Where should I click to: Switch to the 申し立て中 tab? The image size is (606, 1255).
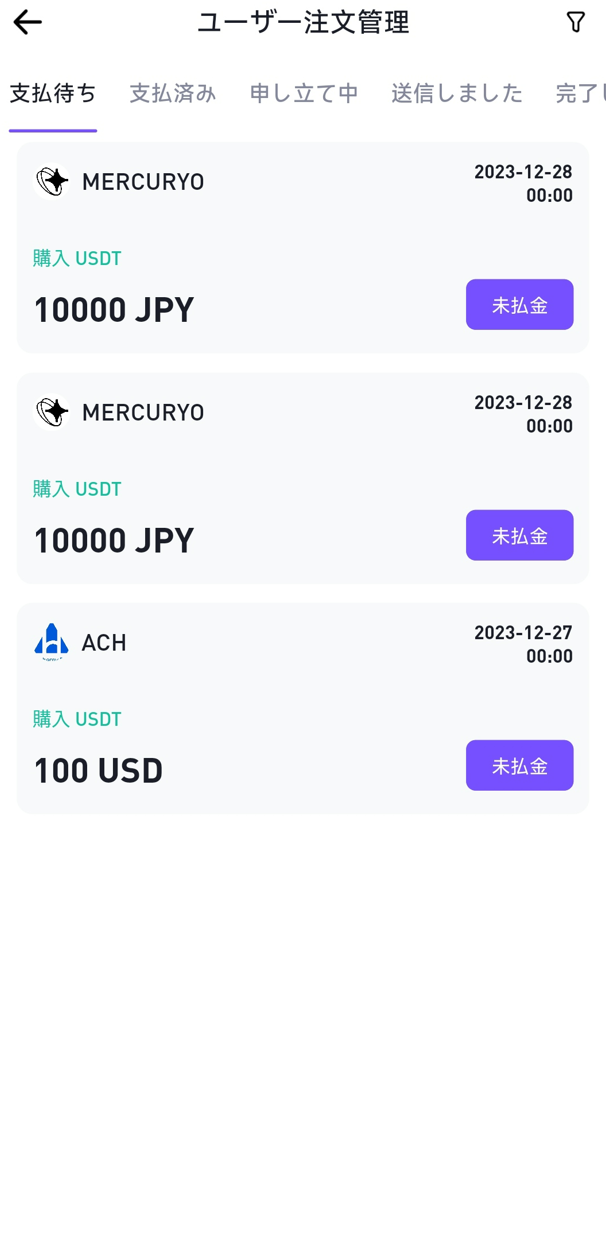[x=303, y=93]
